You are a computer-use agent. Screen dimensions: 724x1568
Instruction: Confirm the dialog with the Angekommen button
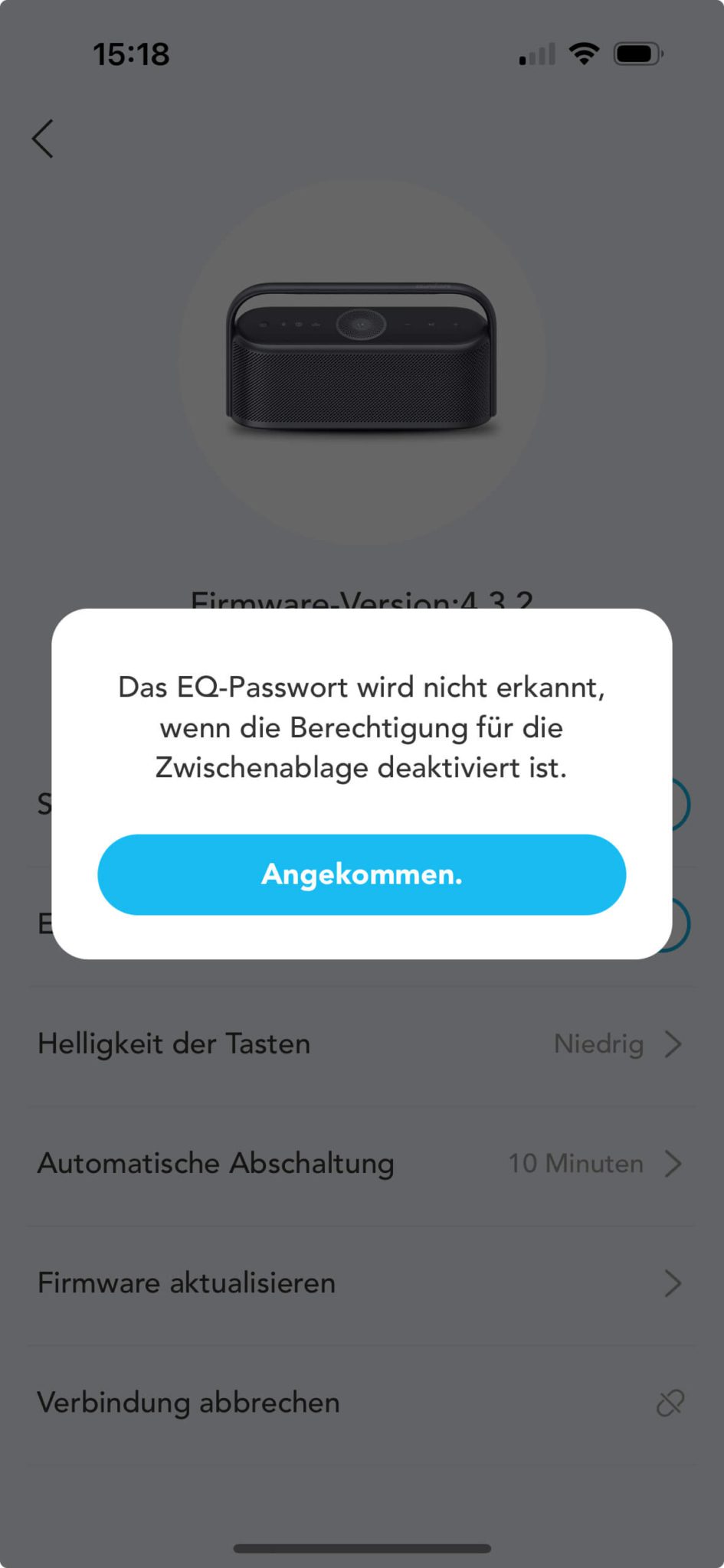[362, 874]
